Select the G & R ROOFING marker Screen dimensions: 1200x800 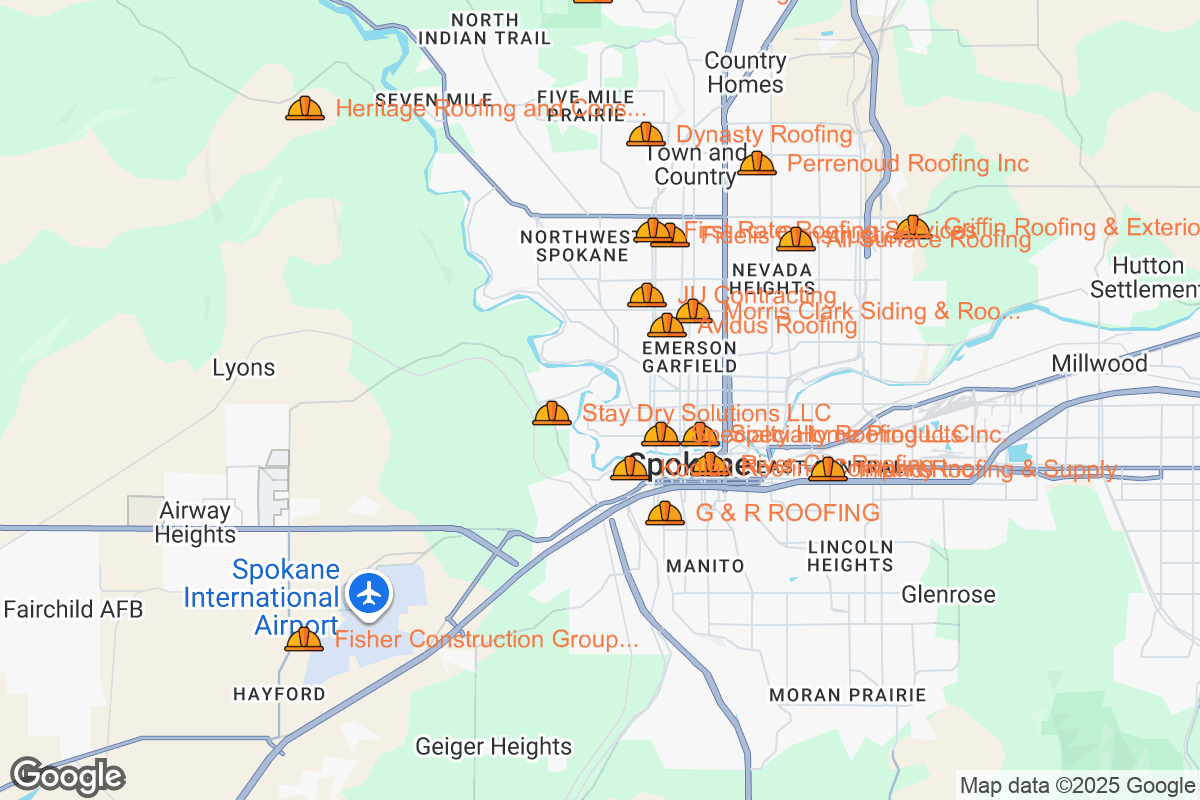tap(665, 514)
